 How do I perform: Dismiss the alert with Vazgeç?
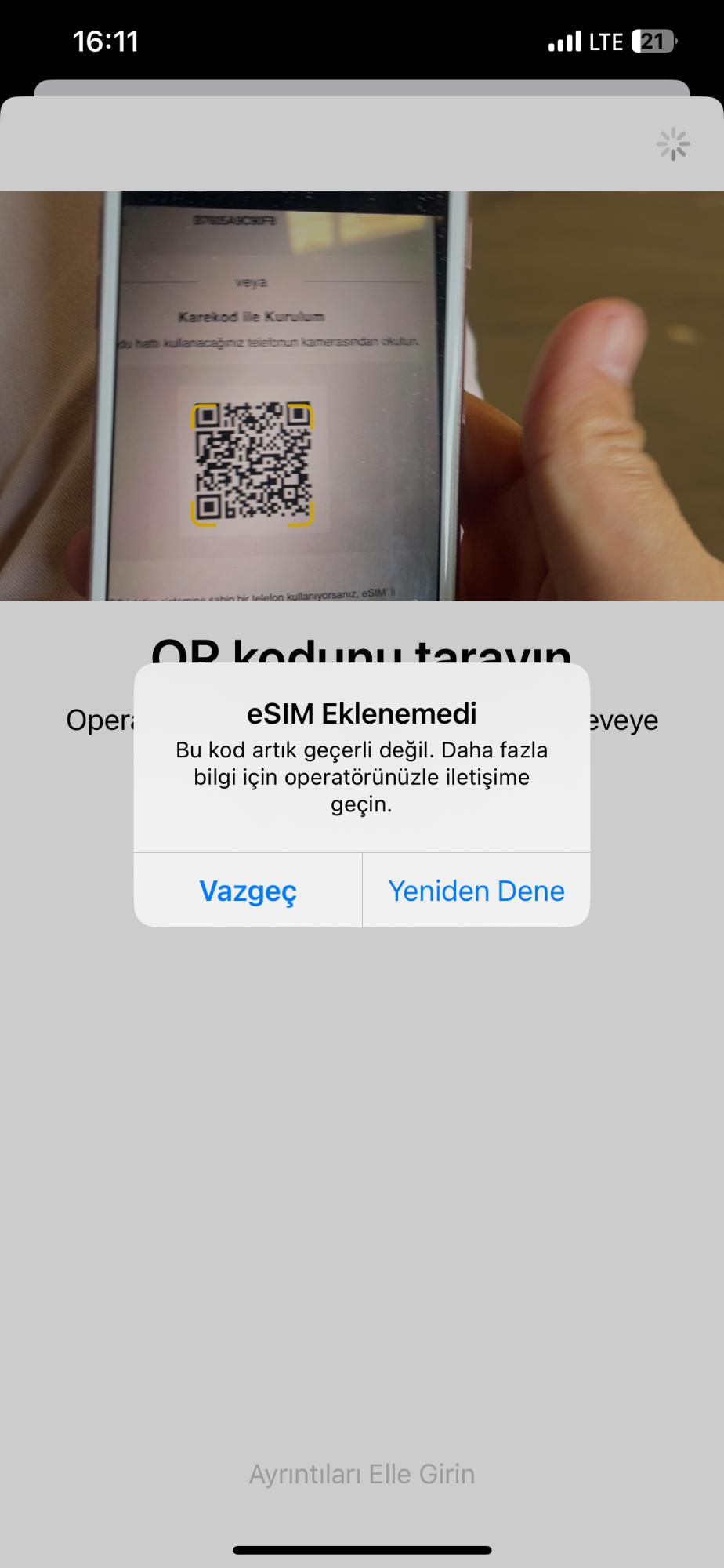tap(248, 891)
